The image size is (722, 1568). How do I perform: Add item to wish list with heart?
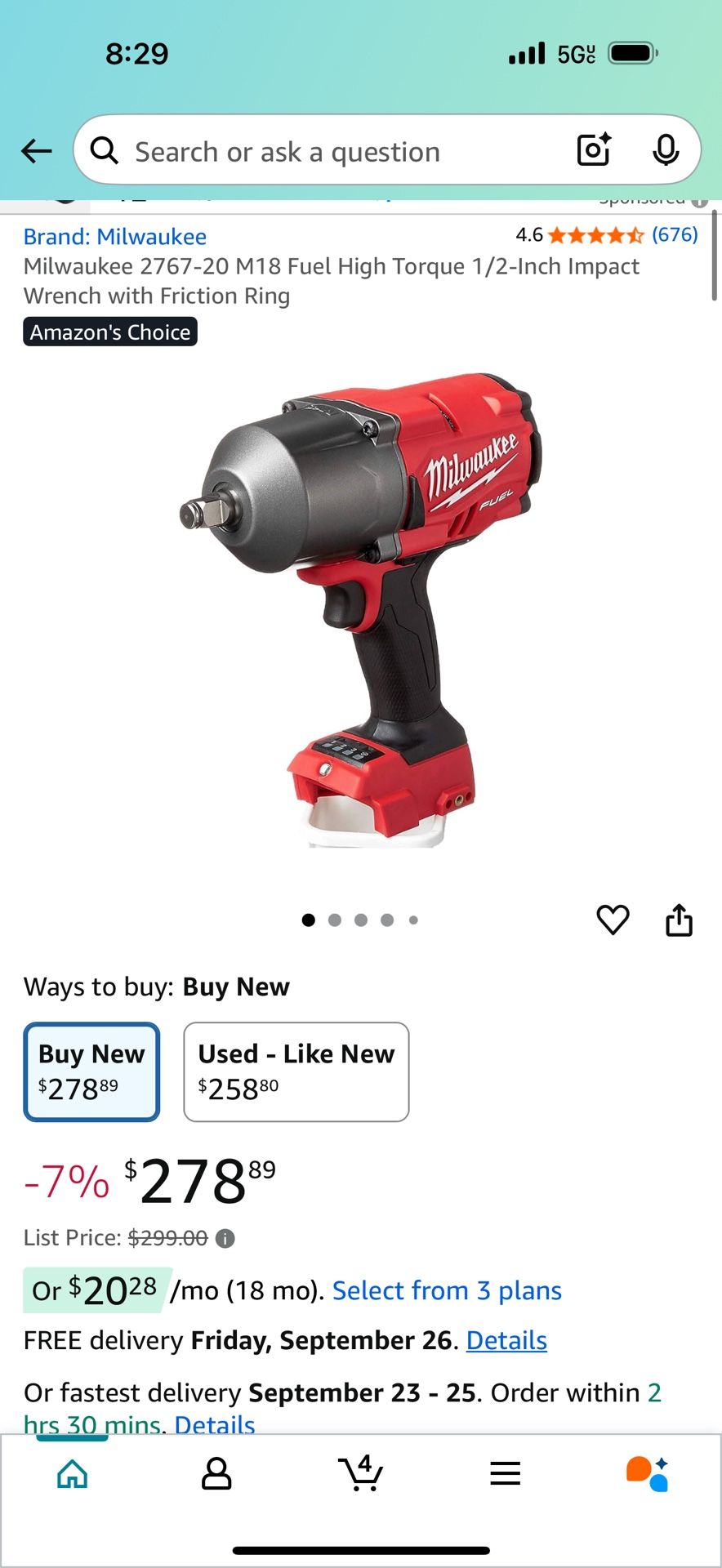coord(613,920)
